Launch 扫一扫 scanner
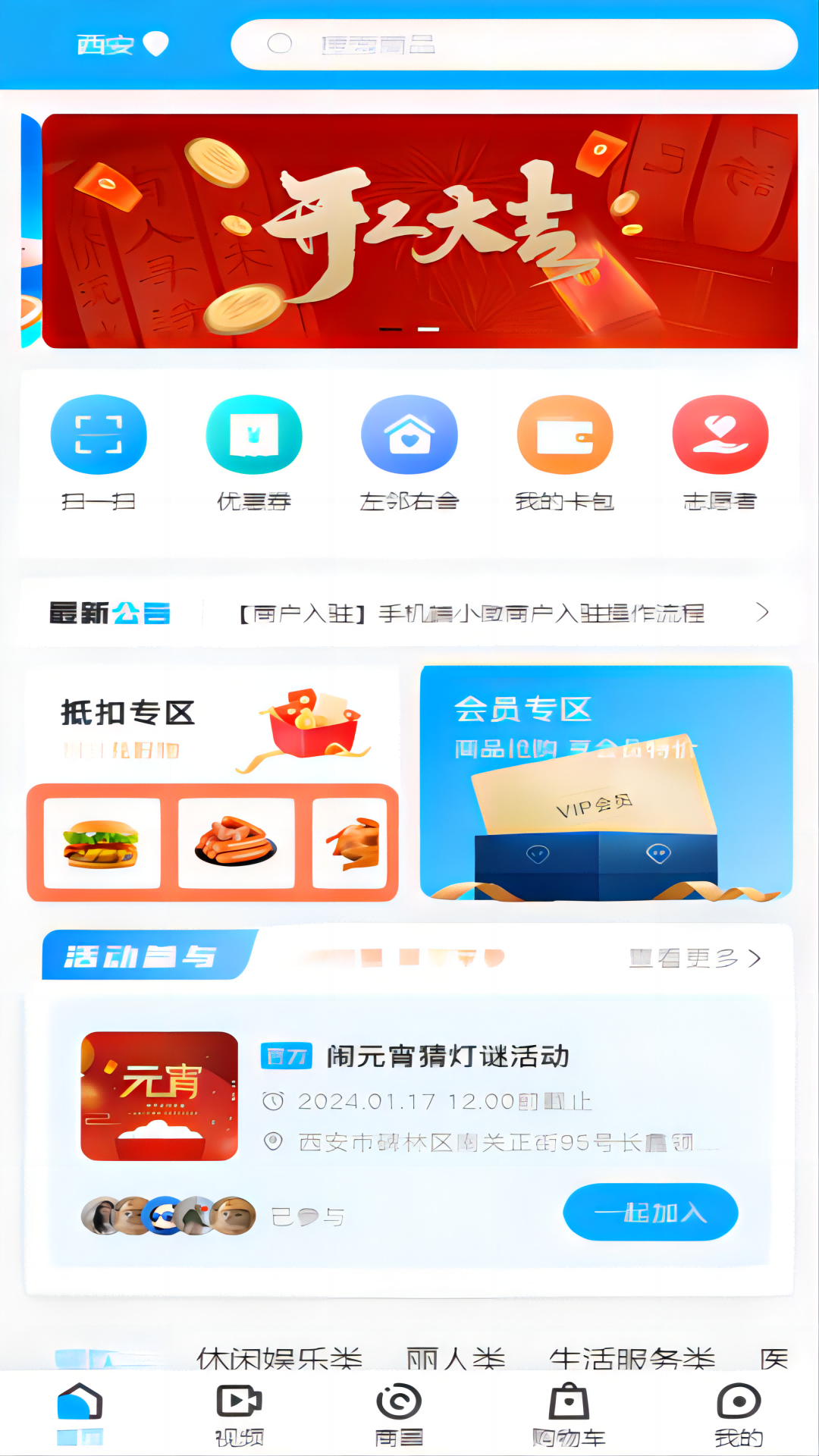Screen dimensions: 819x1456 point(99,435)
